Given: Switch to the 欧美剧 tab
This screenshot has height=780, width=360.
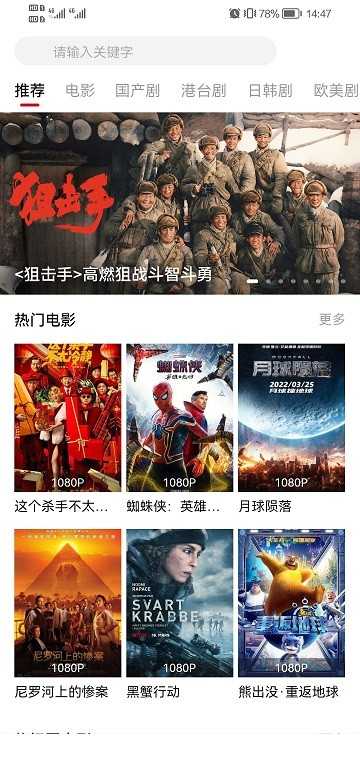Looking at the screenshot, I should click(336, 91).
